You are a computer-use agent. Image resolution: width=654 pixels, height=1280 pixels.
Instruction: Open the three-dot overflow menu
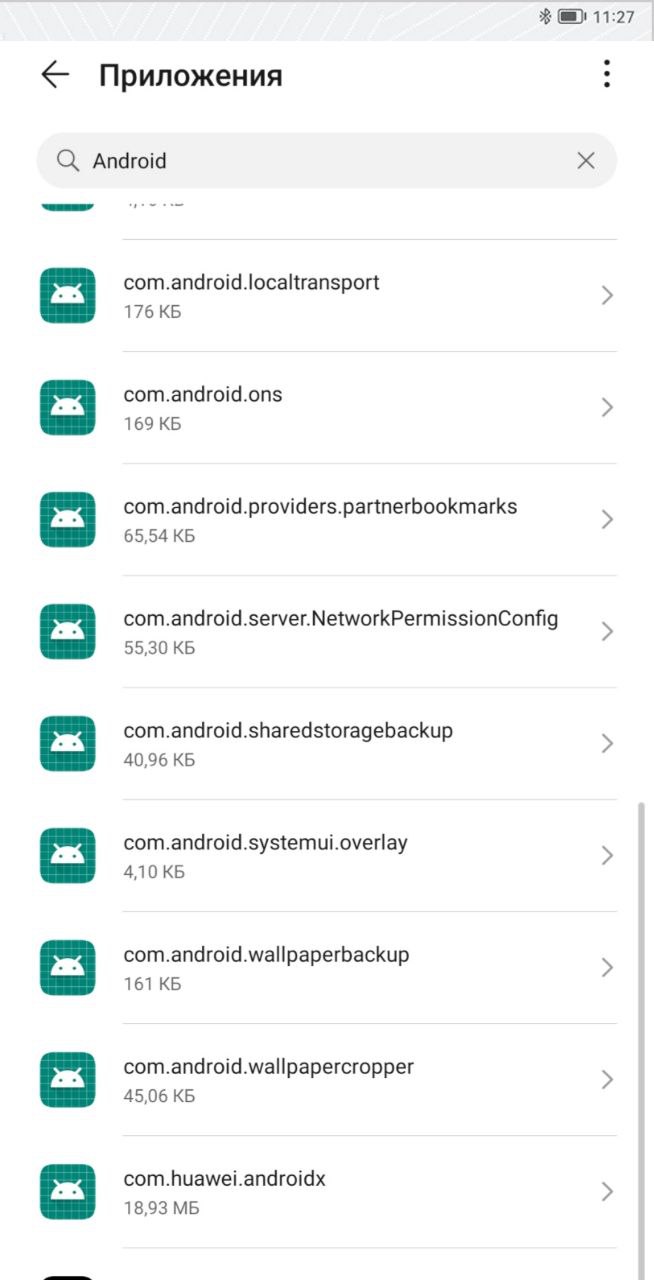(606, 74)
